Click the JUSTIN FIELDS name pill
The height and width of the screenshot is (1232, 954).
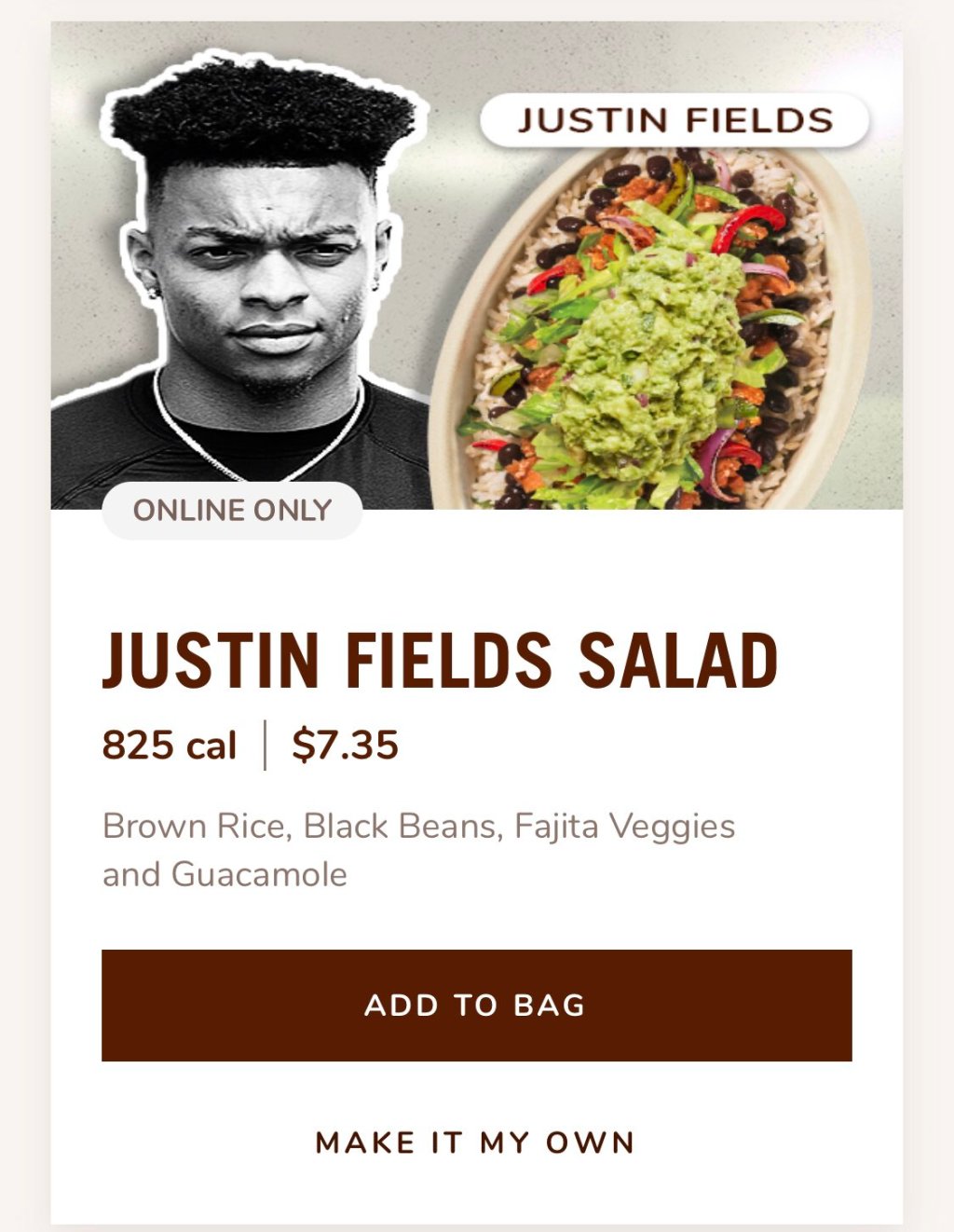pos(675,118)
